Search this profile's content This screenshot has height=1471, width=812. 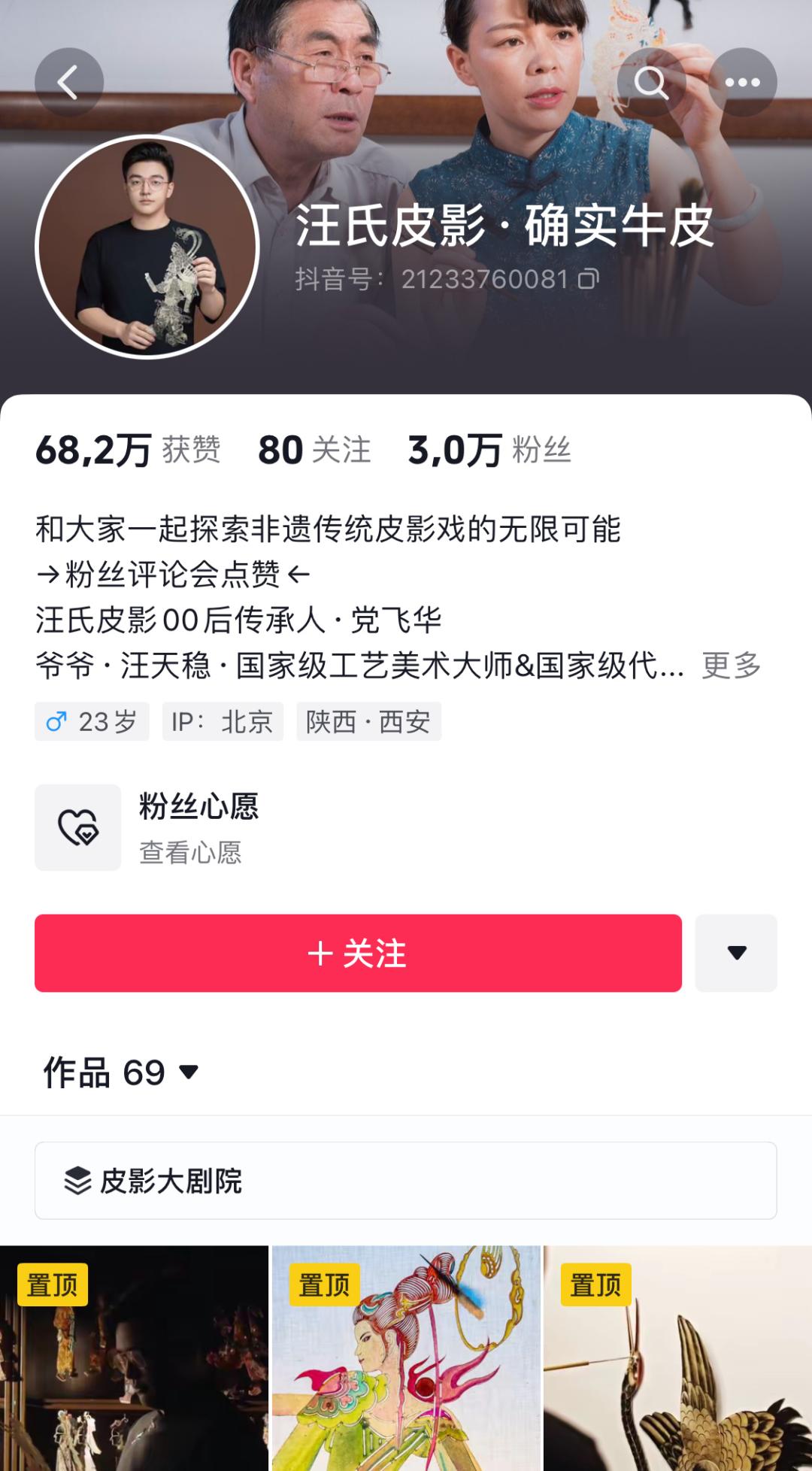(651, 82)
